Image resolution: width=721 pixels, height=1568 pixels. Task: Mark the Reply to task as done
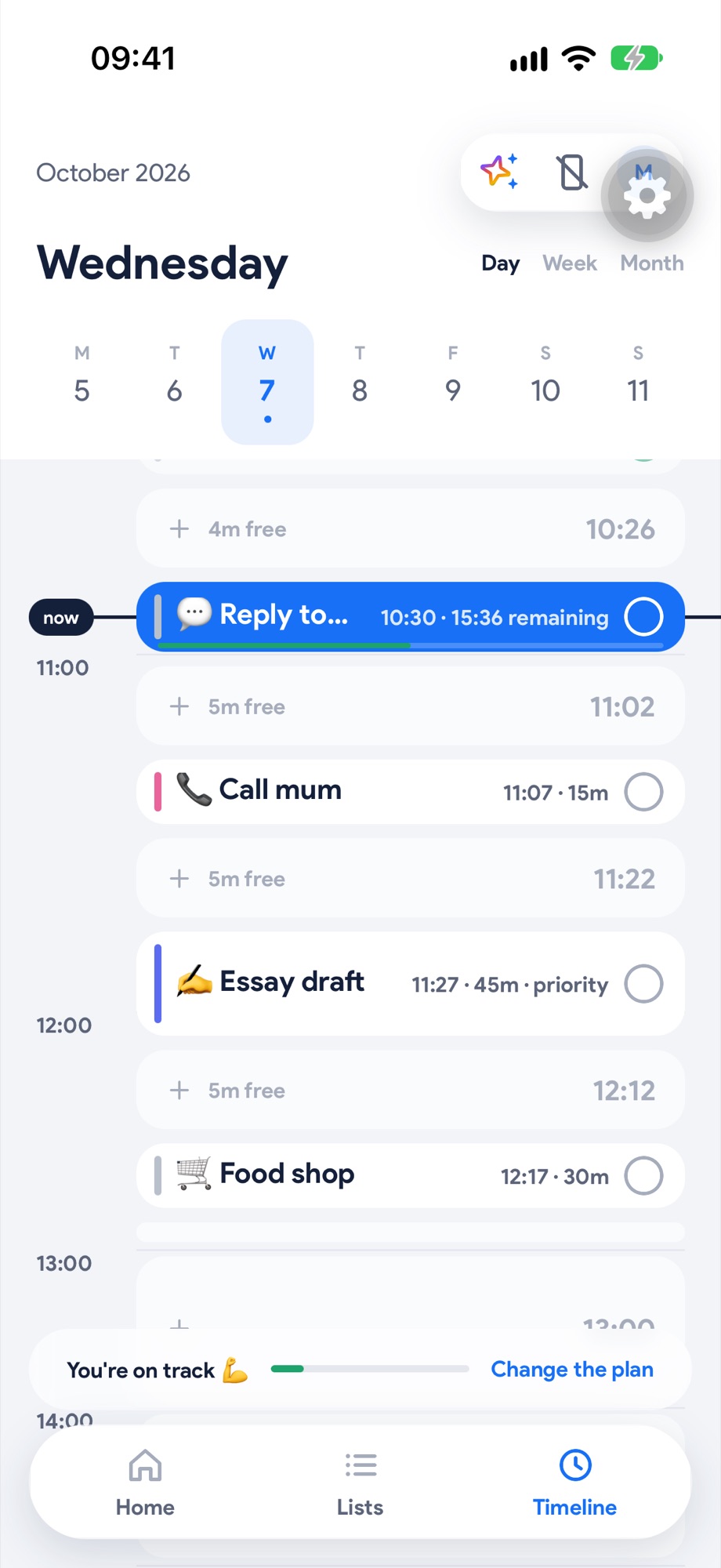click(643, 616)
